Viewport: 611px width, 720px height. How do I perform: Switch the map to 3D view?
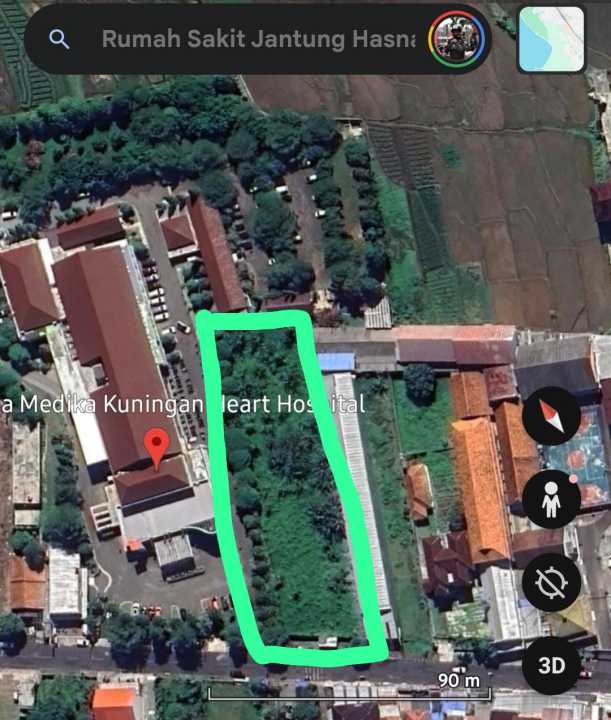[x=551, y=665]
